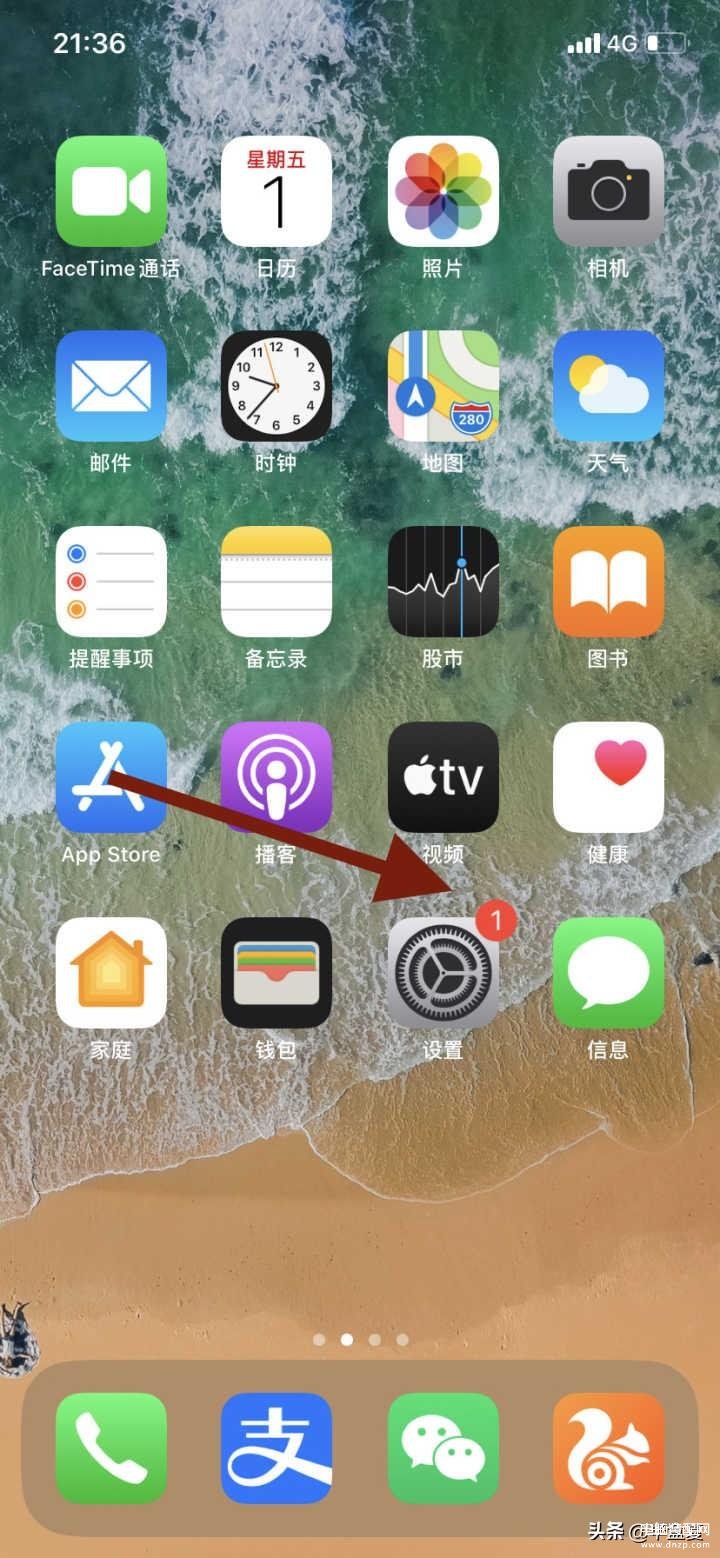Launch the Photos (照片) app

(x=443, y=192)
